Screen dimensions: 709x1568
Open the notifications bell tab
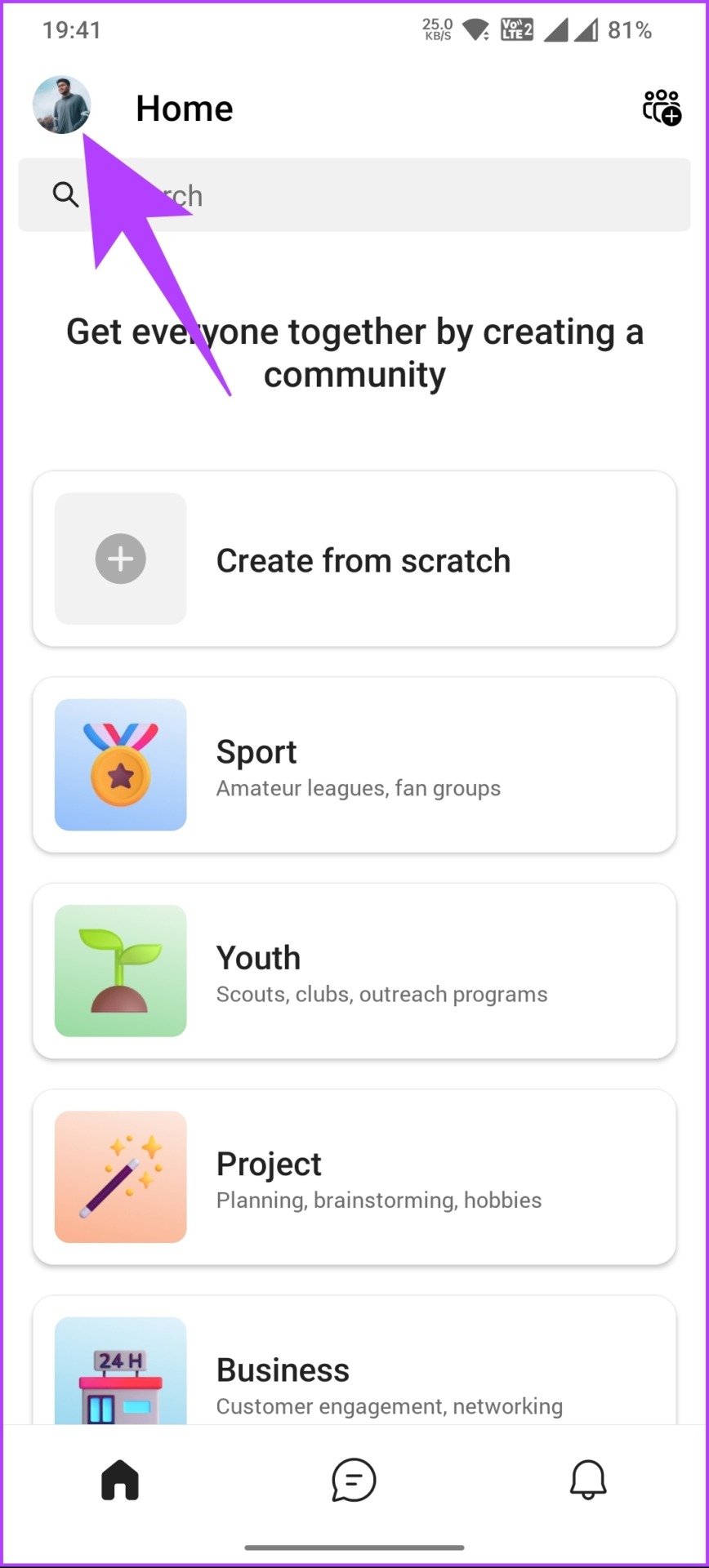[x=588, y=1480]
